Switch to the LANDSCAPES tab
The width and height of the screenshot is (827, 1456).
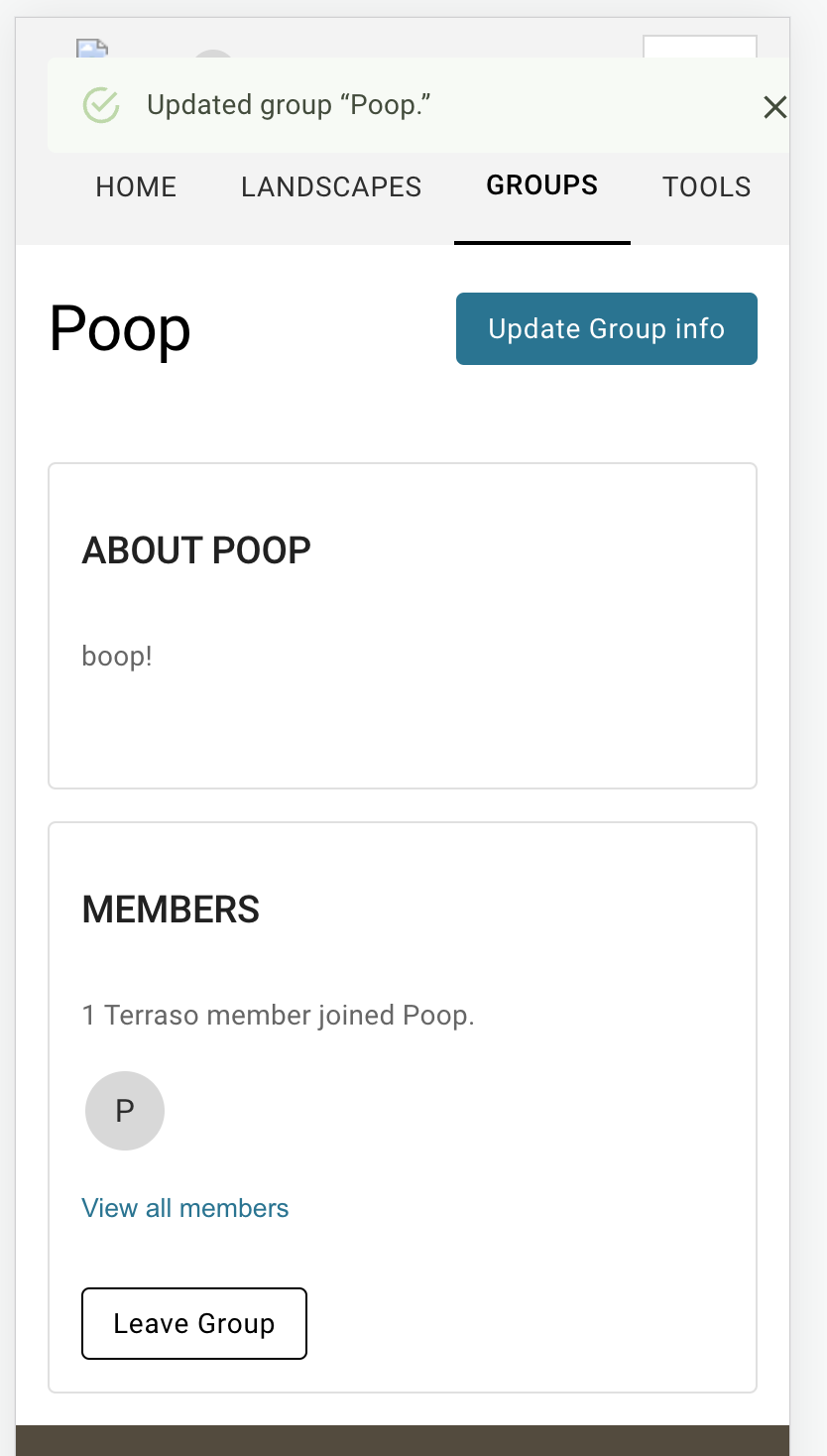click(330, 186)
